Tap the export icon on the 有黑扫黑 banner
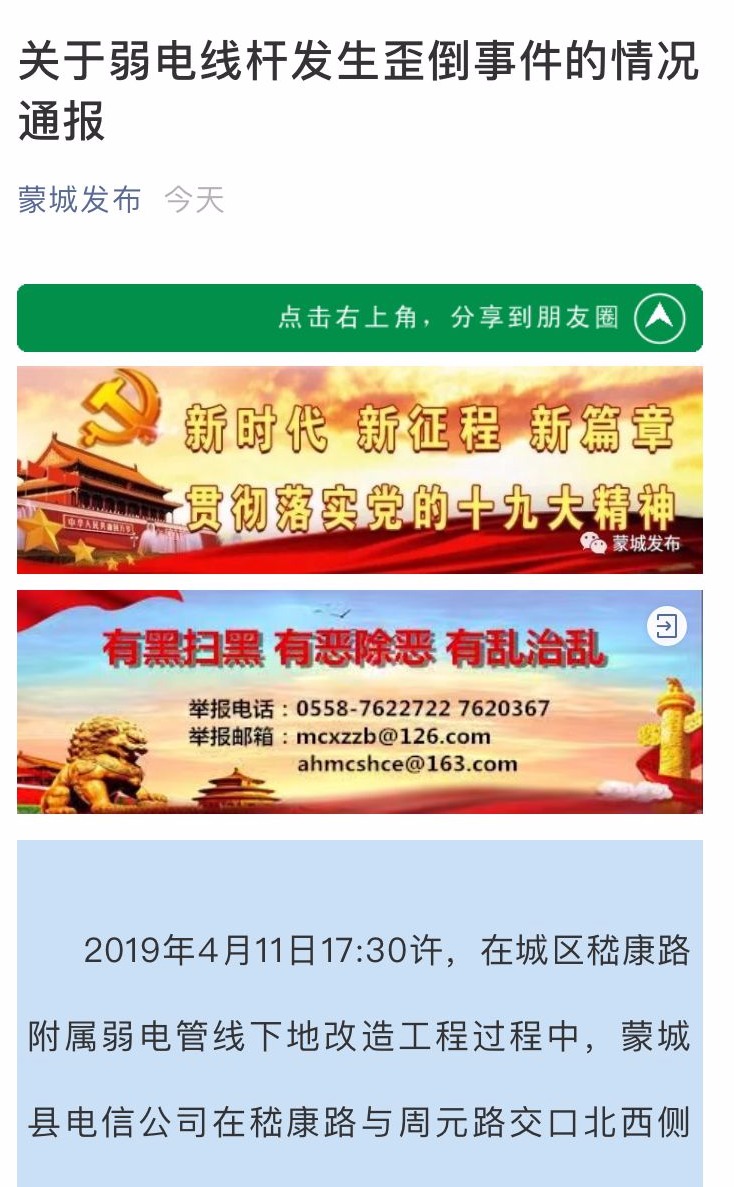The width and height of the screenshot is (734, 1187). 666,626
